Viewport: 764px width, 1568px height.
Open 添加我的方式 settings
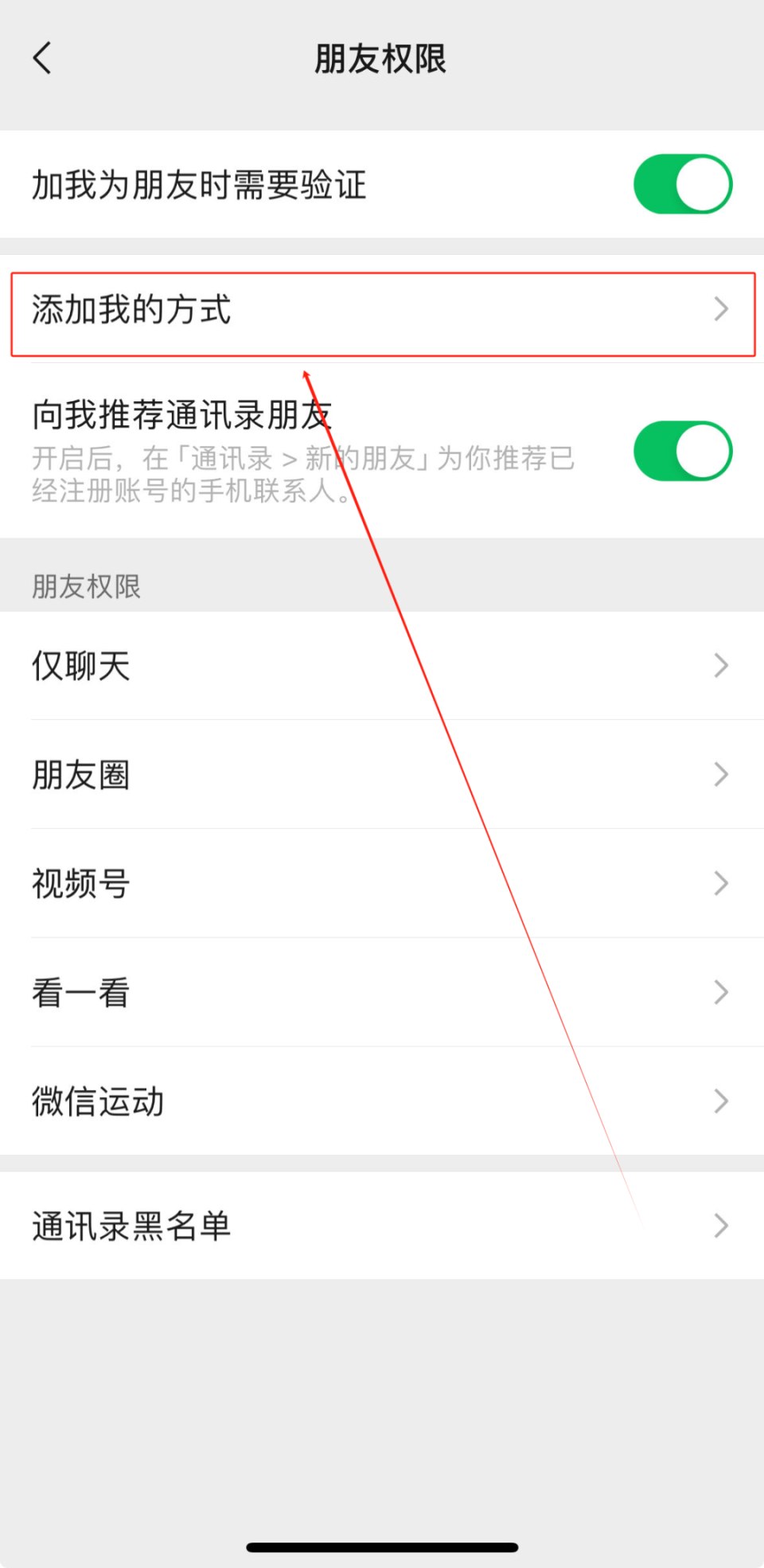(x=382, y=311)
